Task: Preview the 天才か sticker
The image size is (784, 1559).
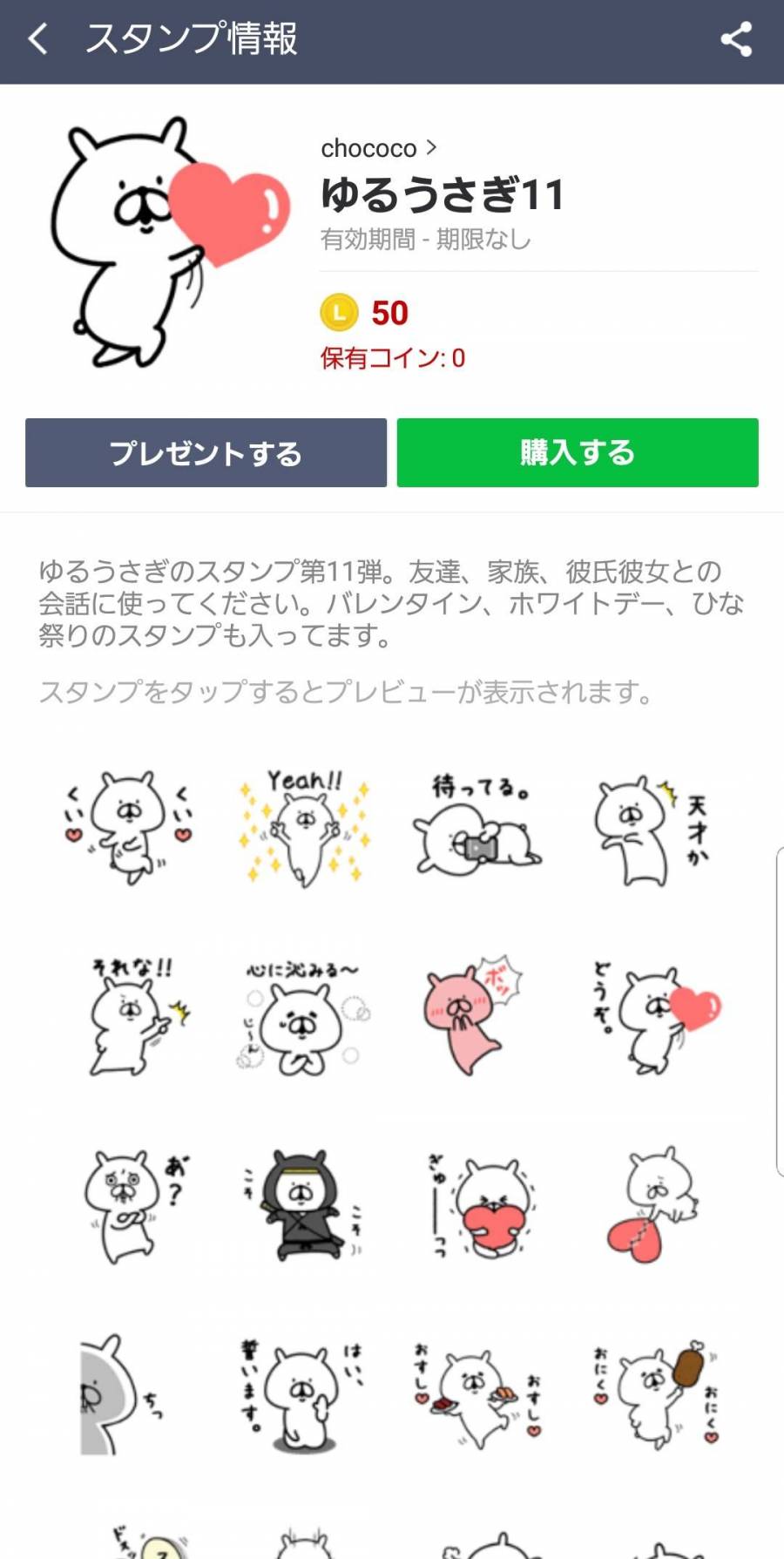Action: (652, 830)
